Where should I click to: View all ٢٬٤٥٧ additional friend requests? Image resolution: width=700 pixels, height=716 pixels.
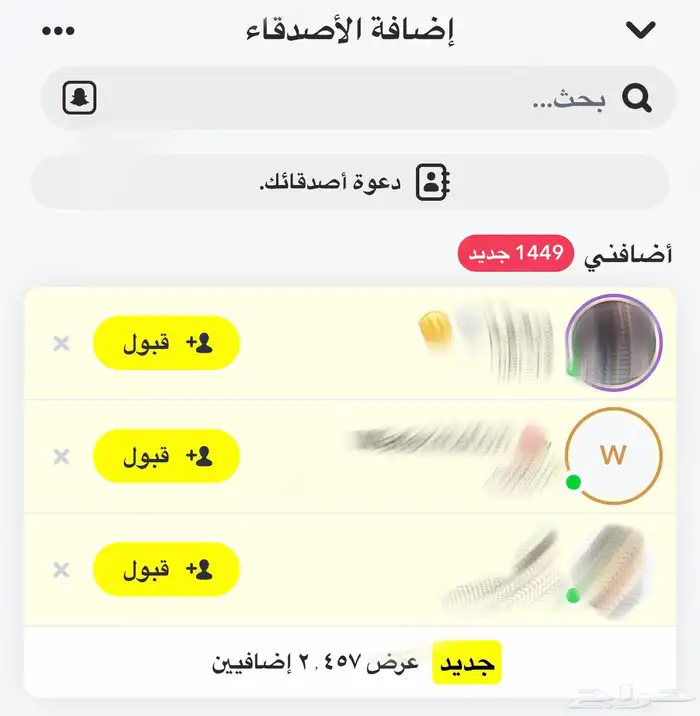click(355, 662)
